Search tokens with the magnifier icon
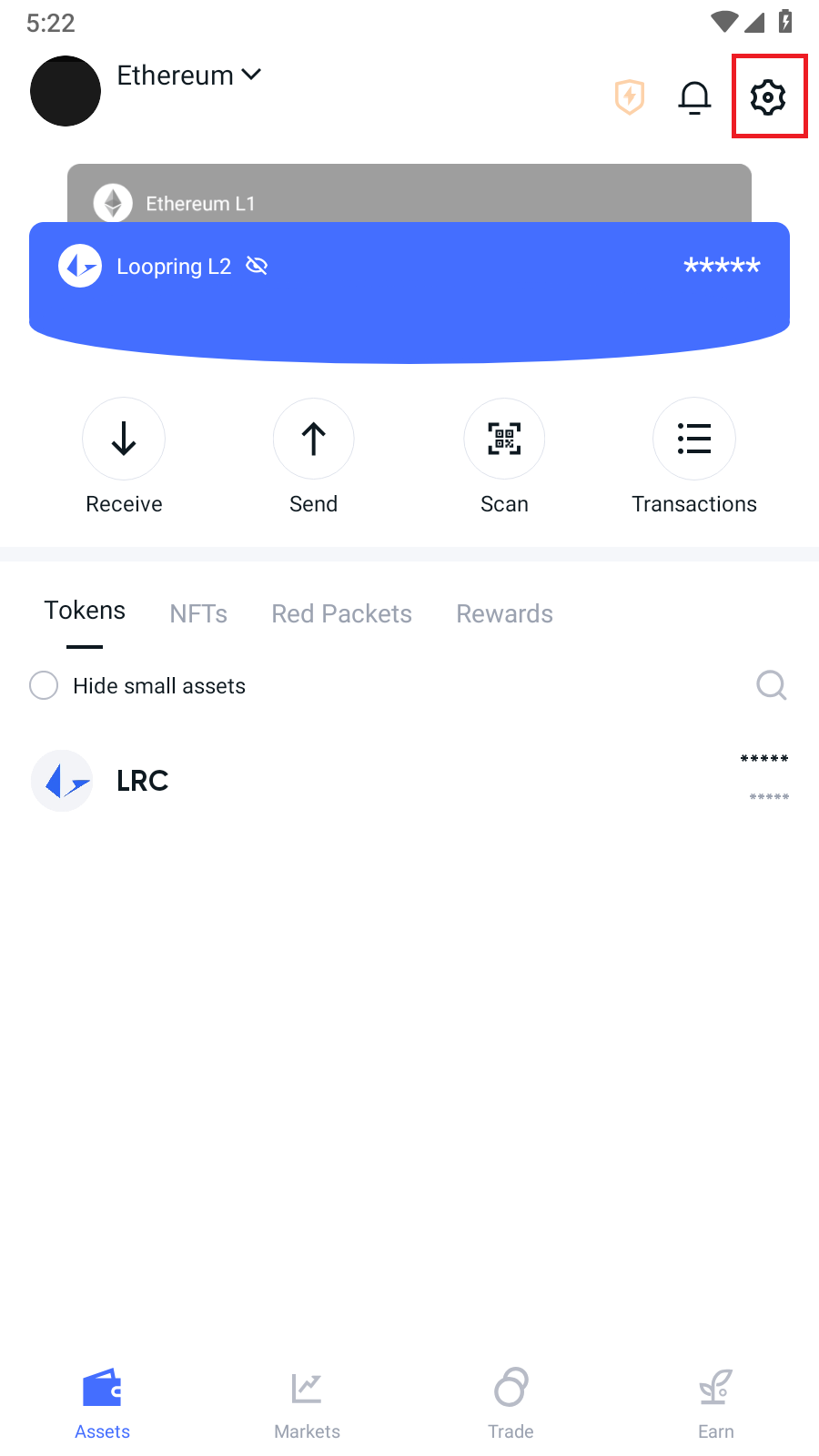This screenshot has width=819, height=1456. [772, 685]
